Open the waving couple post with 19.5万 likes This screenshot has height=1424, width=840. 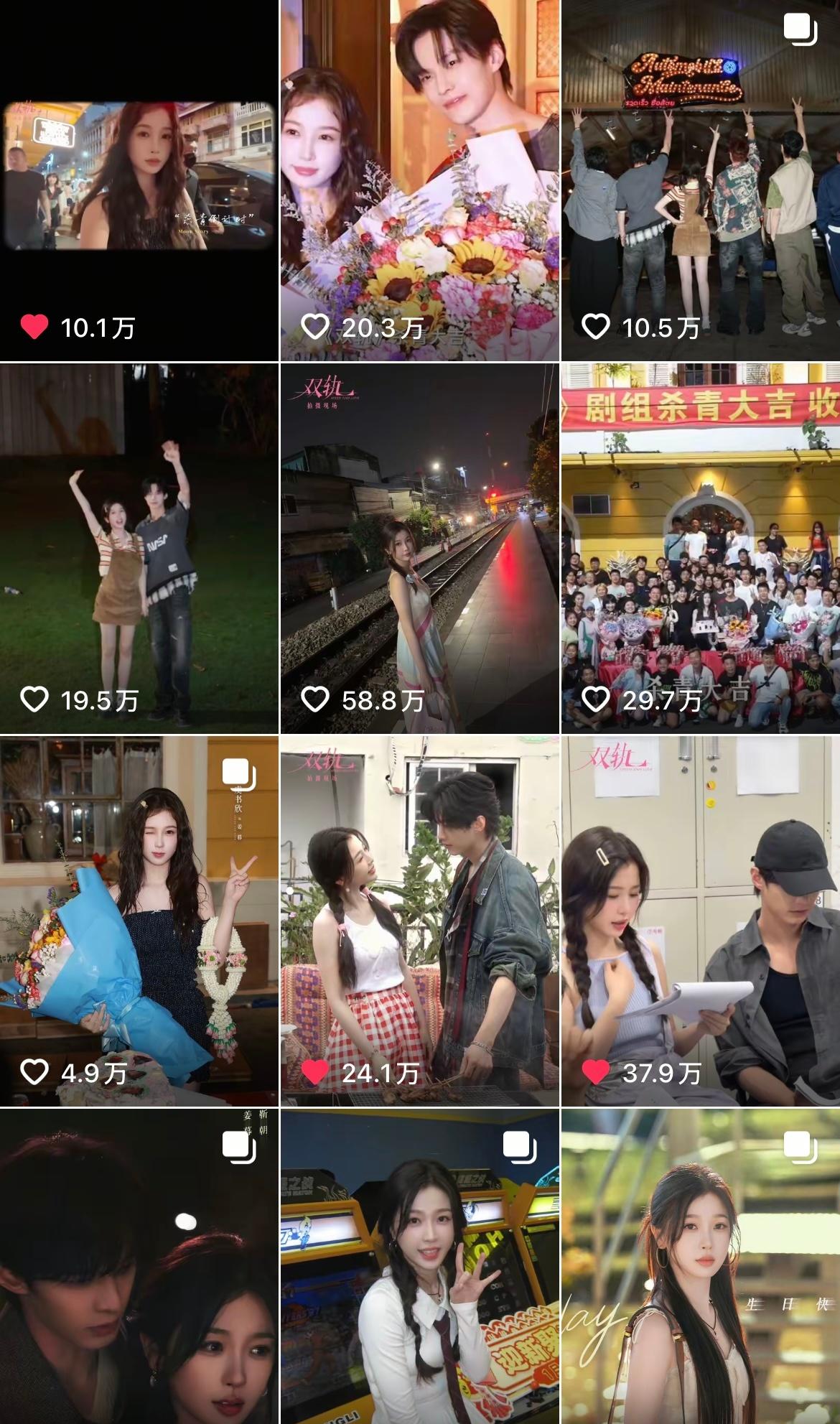pyautogui.click(x=139, y=548)
